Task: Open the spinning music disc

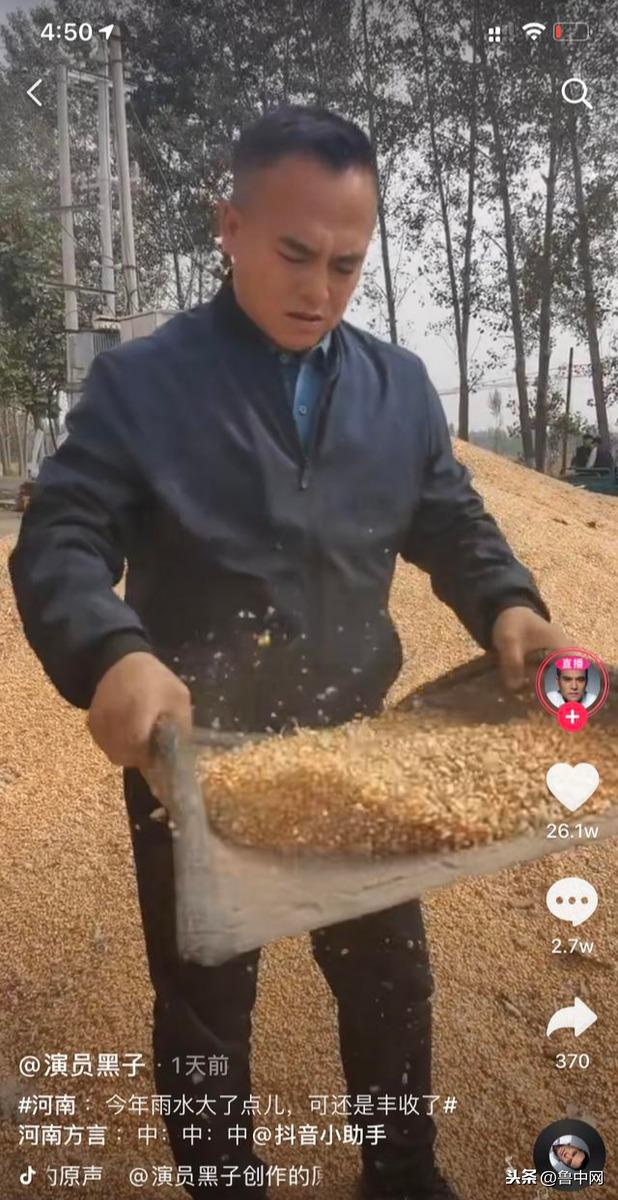Action: coord(568,1153)
